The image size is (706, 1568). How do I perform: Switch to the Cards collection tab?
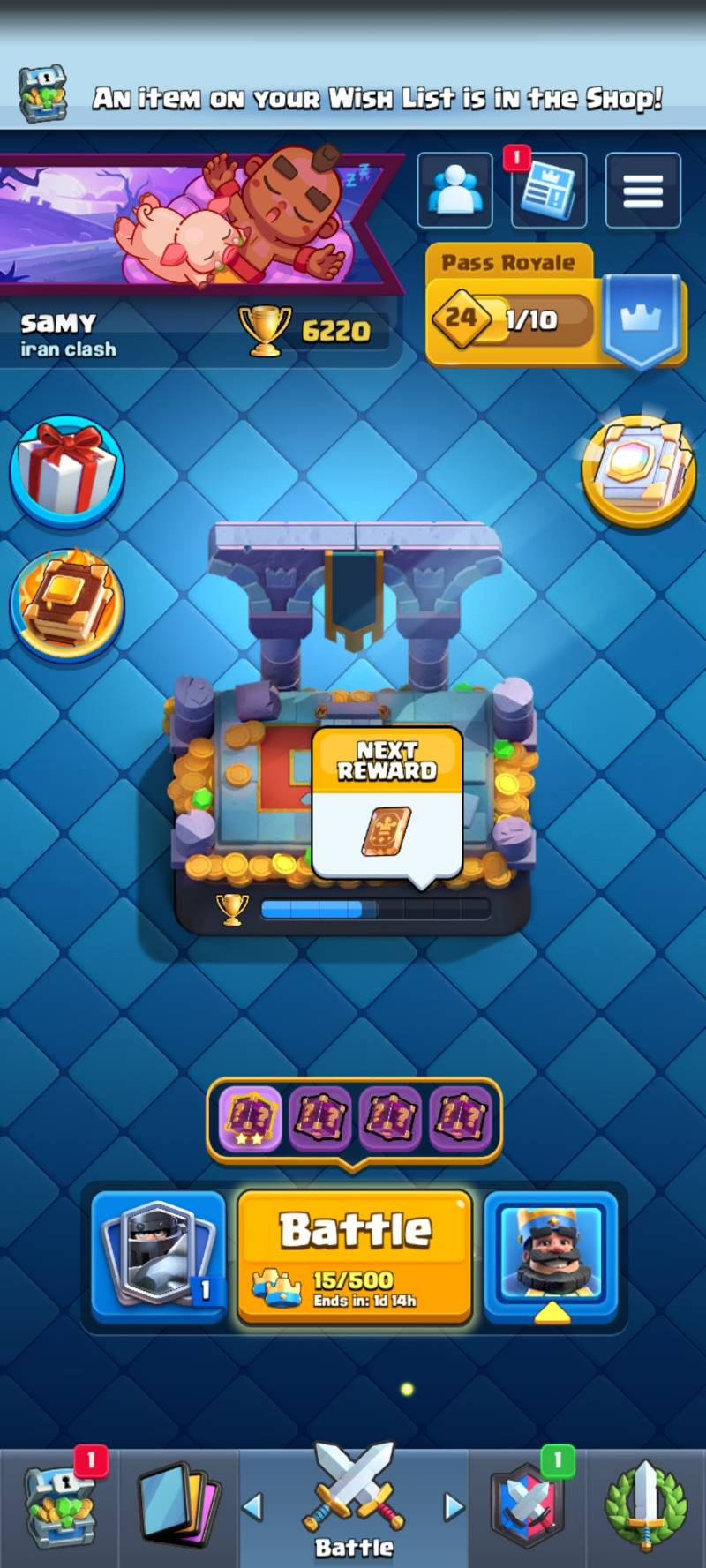click(x=179, y=1507)
